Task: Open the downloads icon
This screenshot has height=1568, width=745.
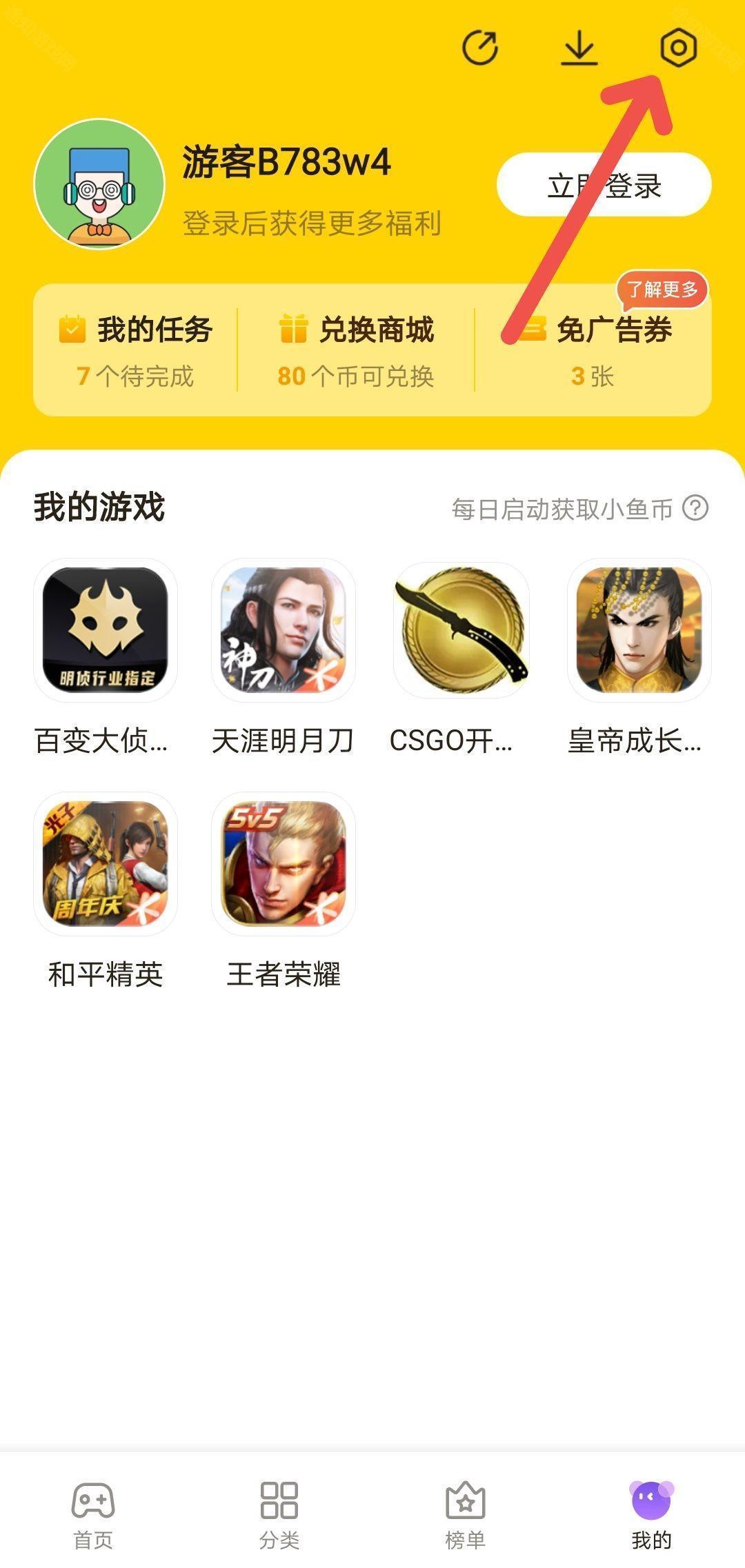Action: pyautogui.click(x=579, y=48)
